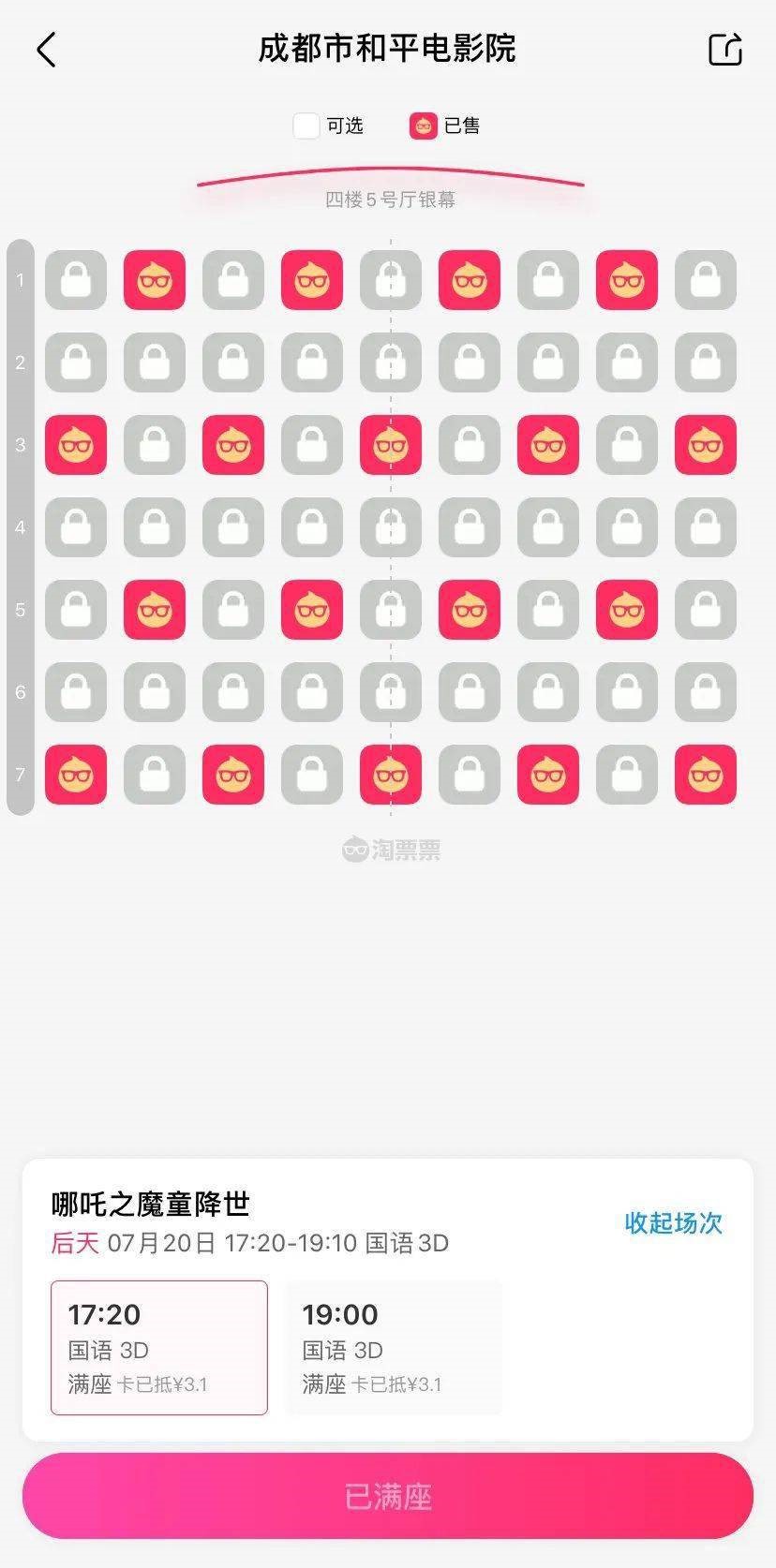Tap the 已满座 button

(388, 1496)
